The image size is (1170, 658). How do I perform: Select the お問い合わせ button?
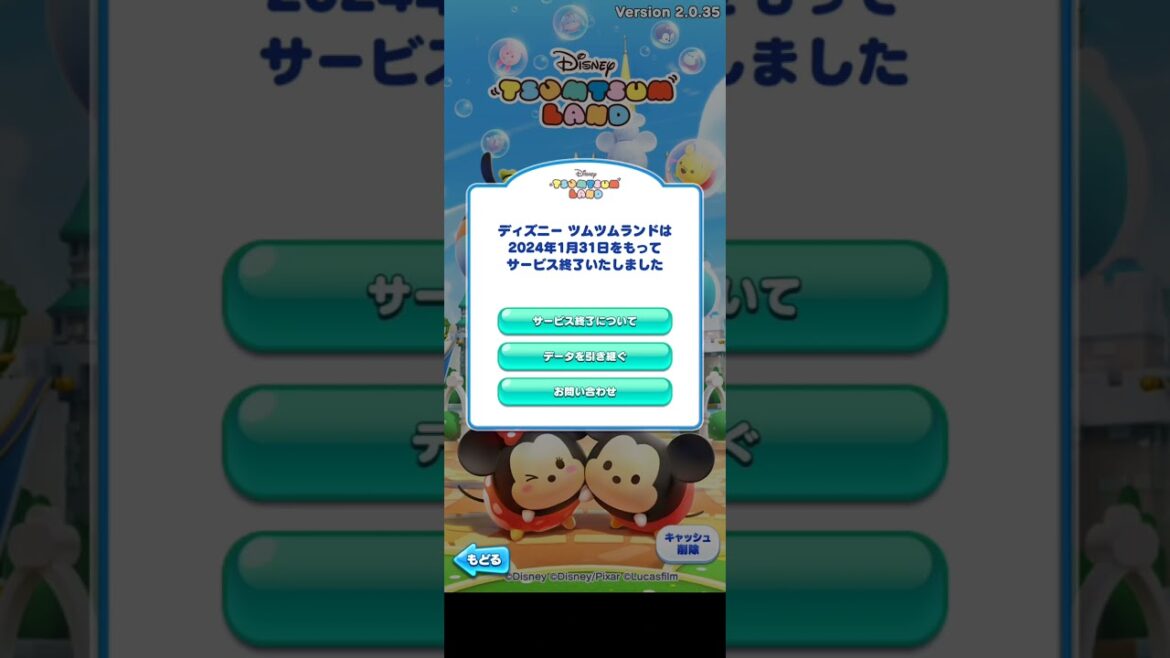pos(584,391)
